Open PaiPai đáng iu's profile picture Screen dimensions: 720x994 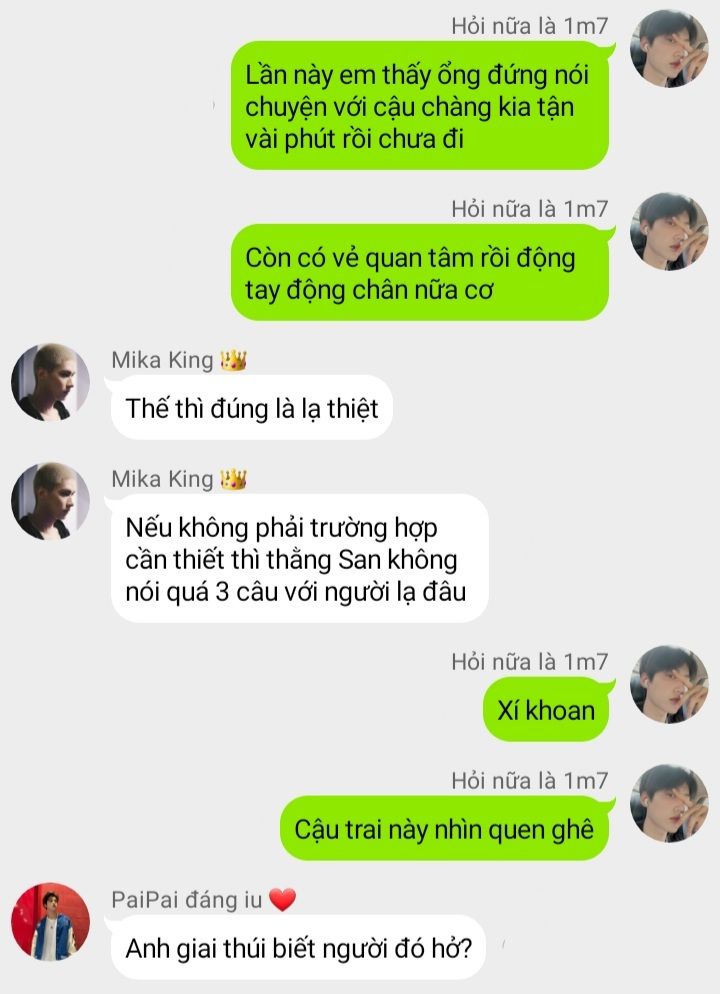[50, 921]
